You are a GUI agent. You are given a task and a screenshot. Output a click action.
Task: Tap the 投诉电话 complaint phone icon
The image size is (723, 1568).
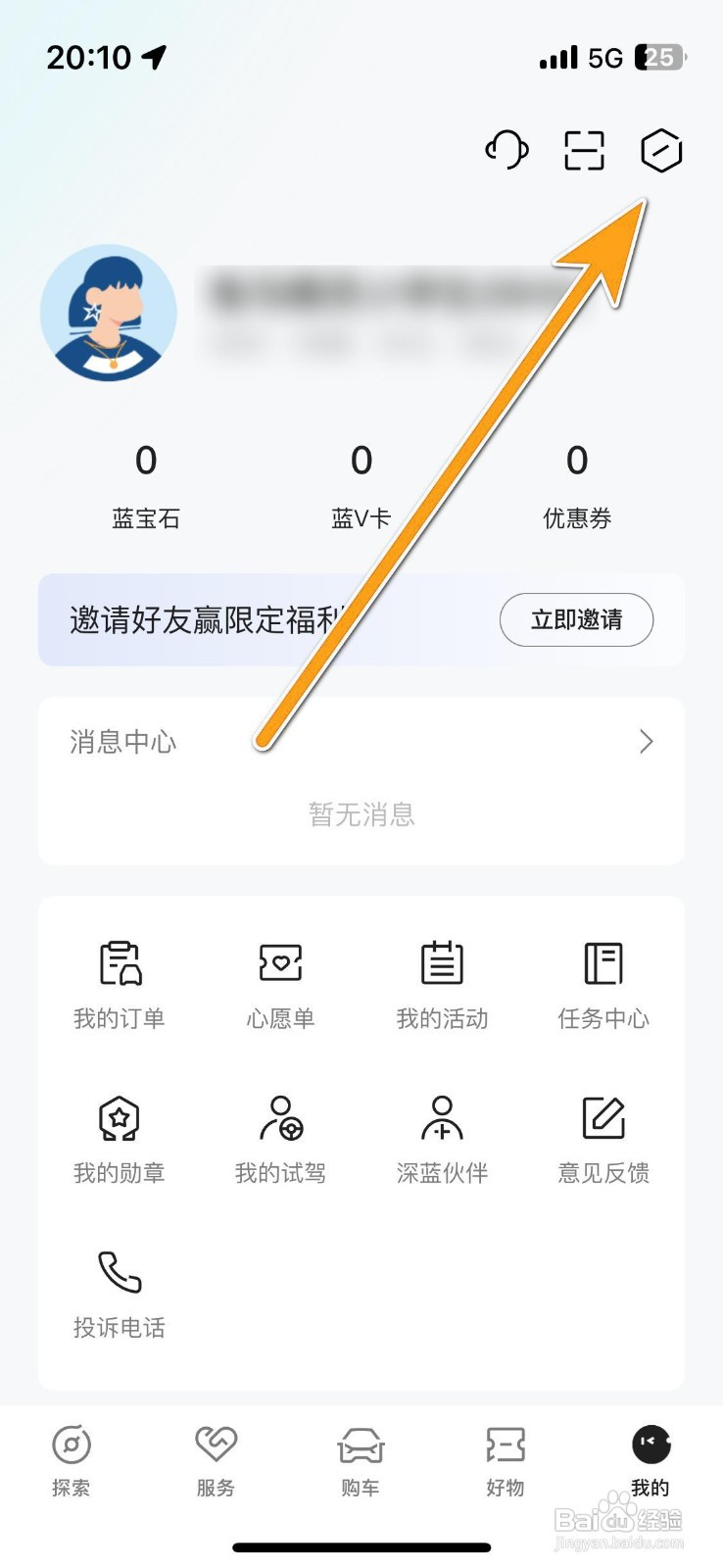tap(120, 1289)
